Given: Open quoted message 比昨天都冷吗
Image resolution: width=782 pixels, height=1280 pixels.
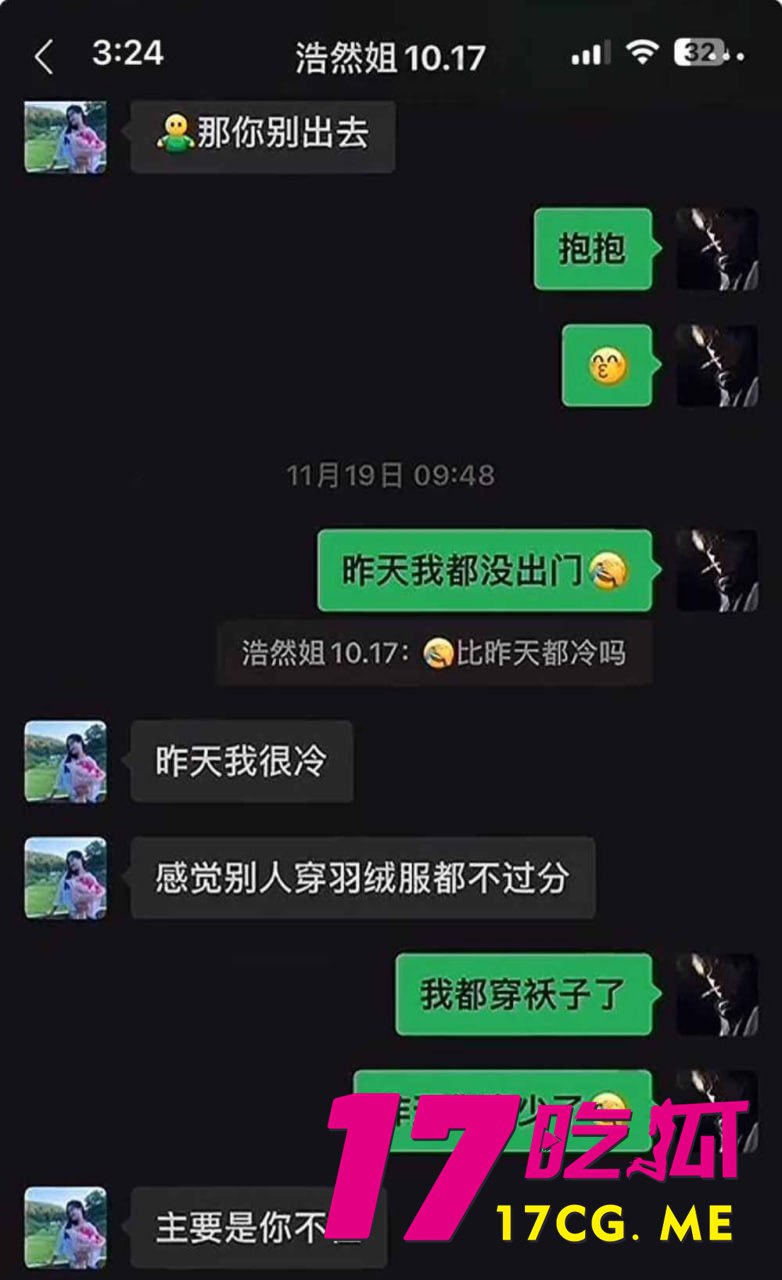Looking at the screenshot, I should coord(434,653).
